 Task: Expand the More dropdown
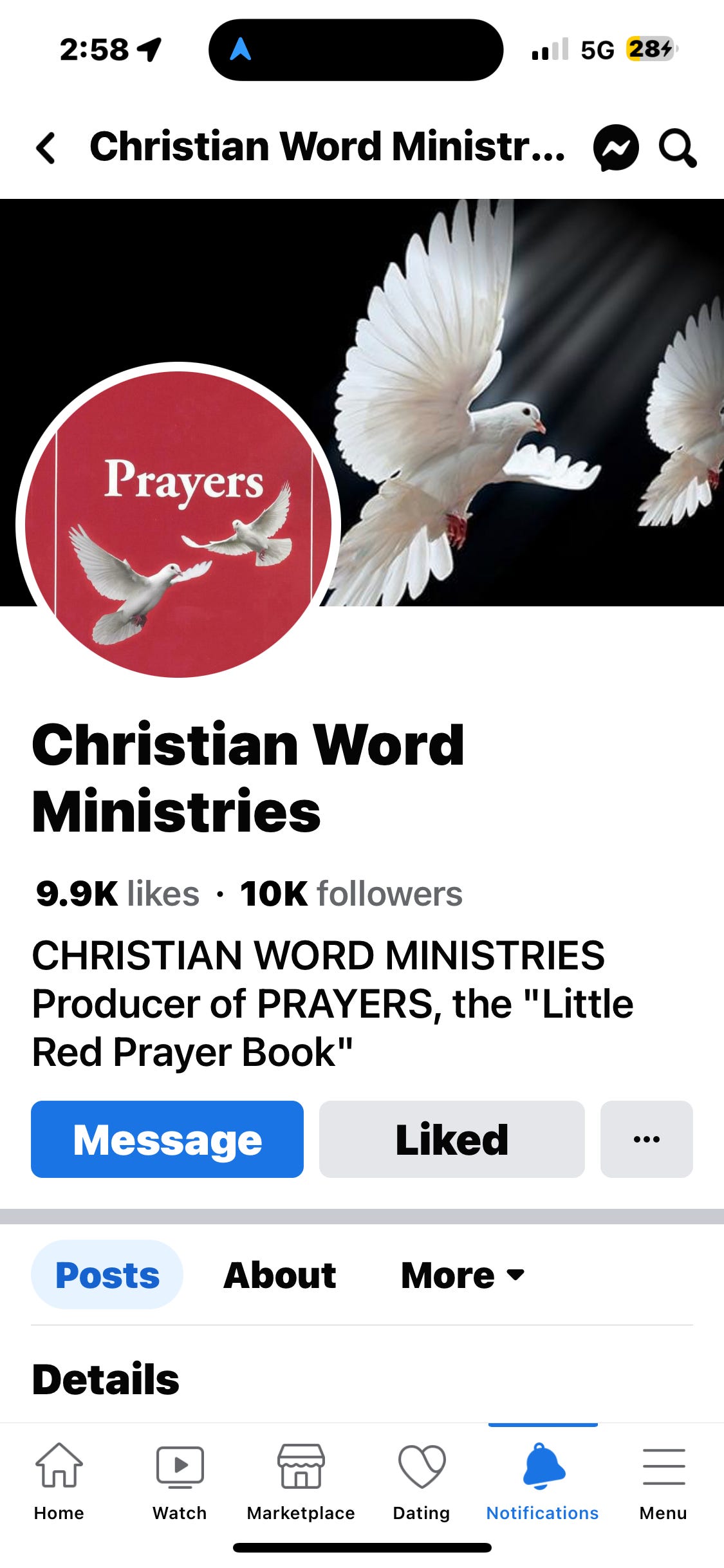pos(462,1275)
